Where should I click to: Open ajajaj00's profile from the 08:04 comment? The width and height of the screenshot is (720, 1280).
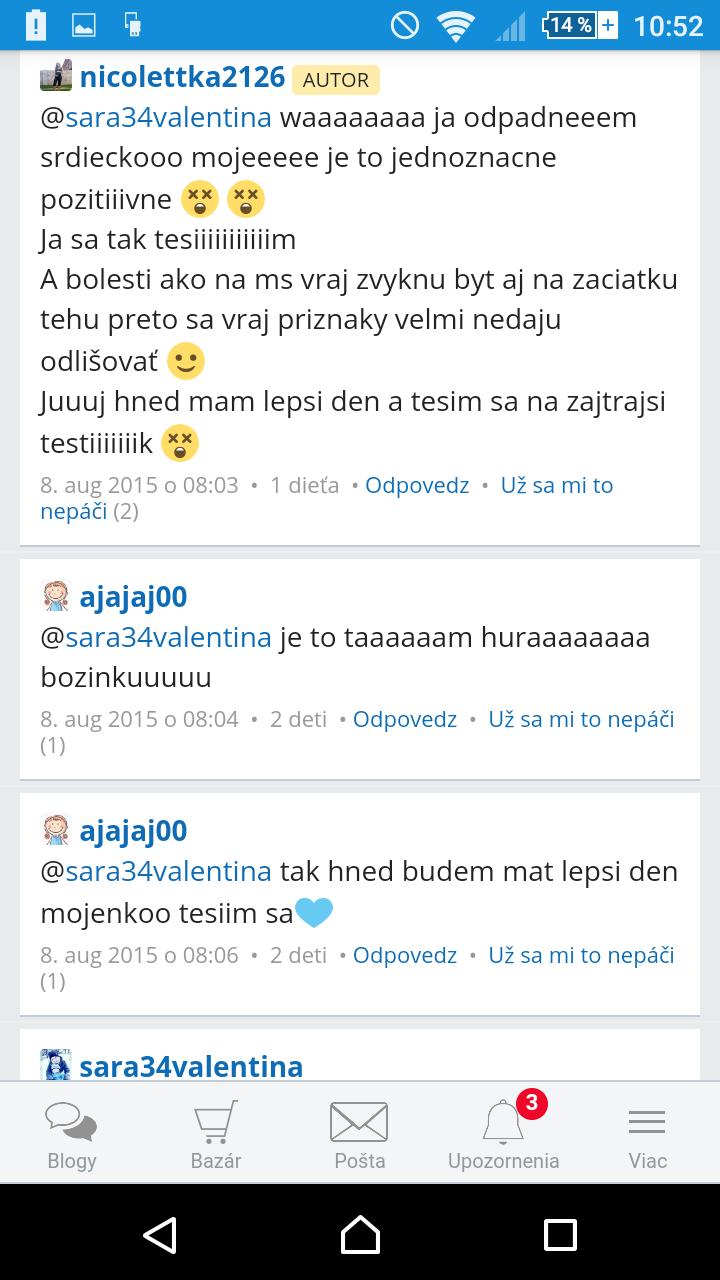(133, 597)
